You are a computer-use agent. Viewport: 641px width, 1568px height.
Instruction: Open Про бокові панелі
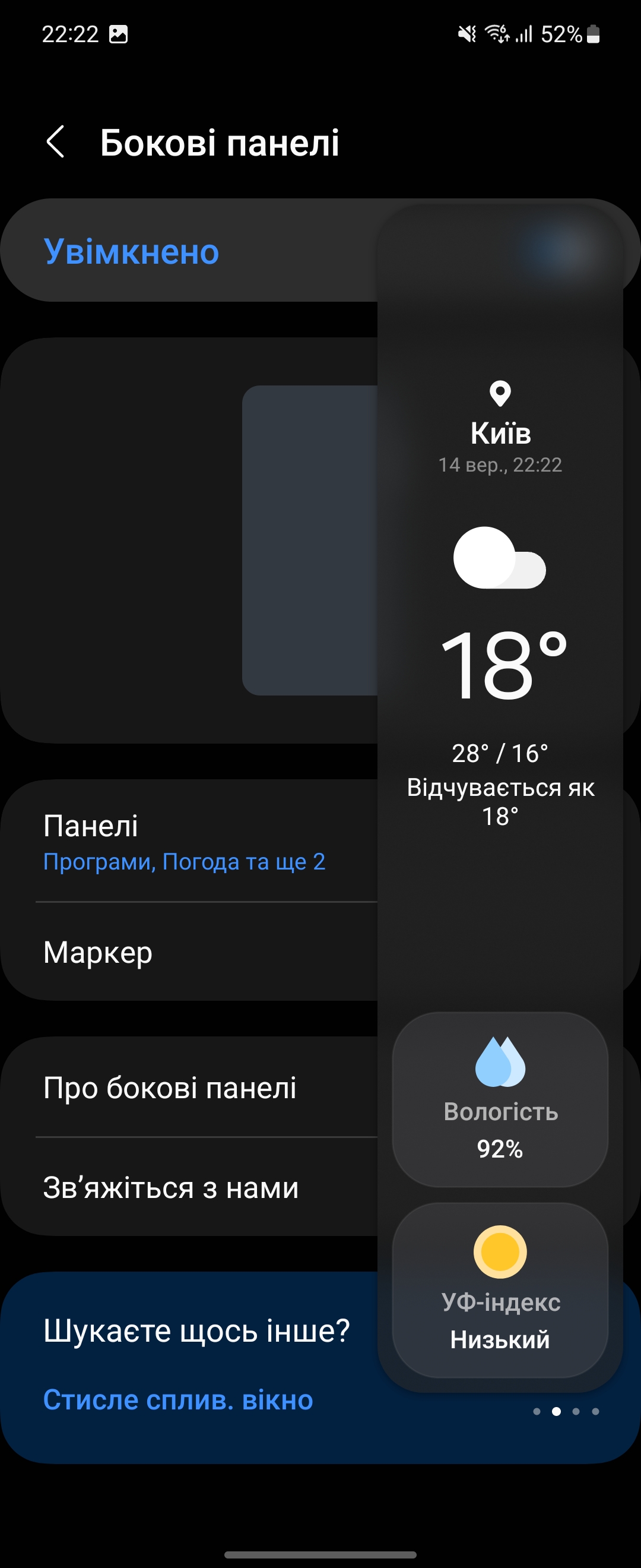pyautogui.click(x=182, y=1088)
